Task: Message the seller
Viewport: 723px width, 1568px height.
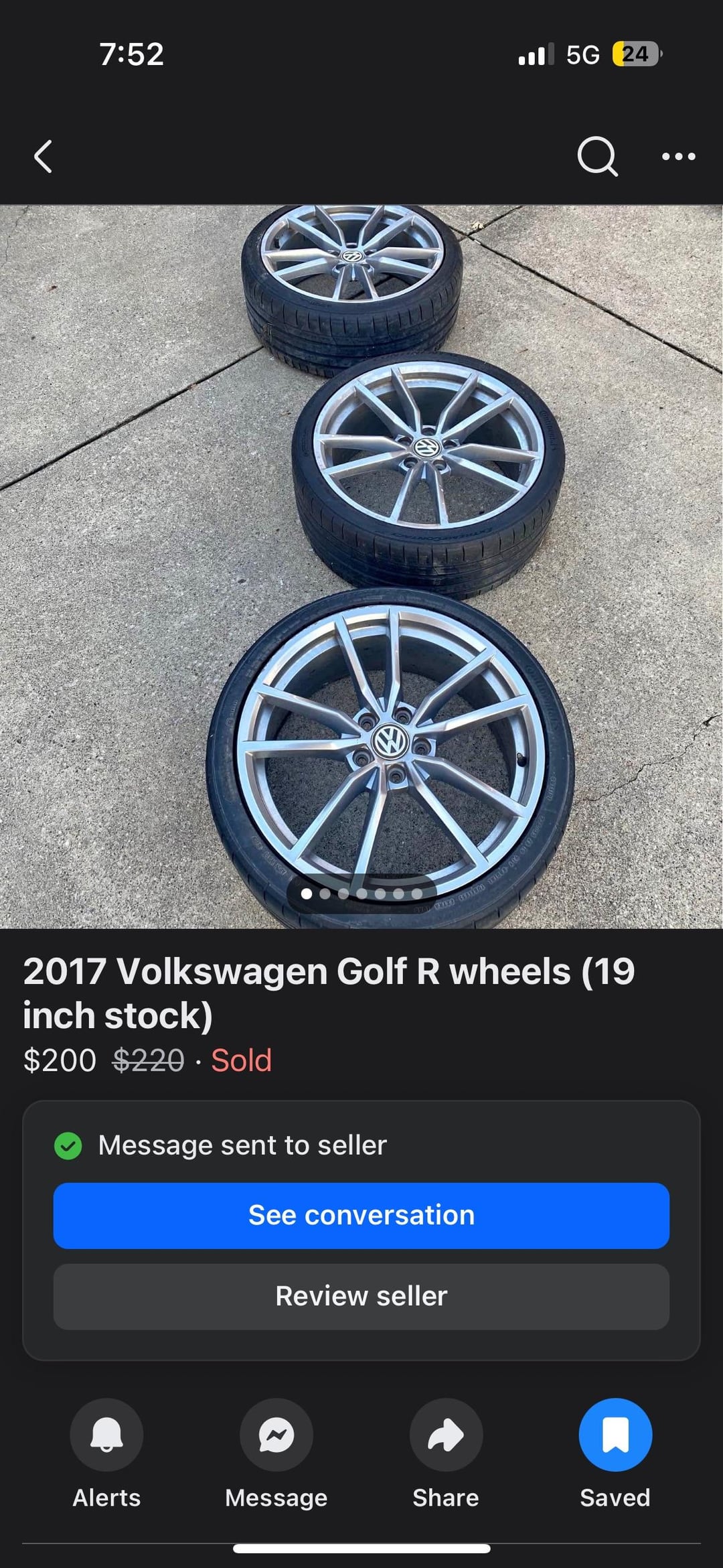Action: (x=276, y=1435)
